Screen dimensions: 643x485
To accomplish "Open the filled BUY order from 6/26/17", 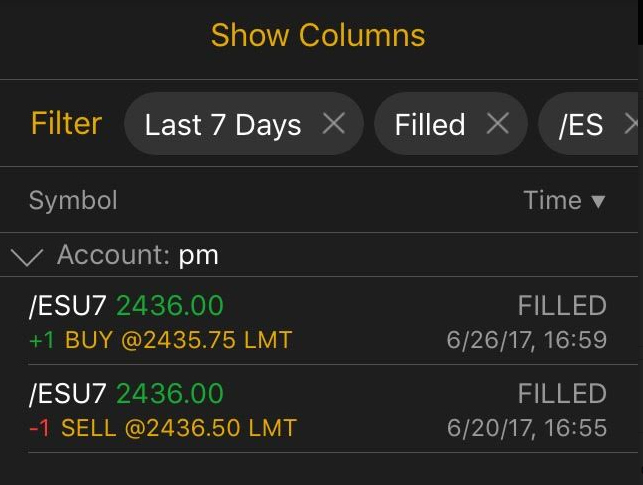I will [x=318, y=322].
